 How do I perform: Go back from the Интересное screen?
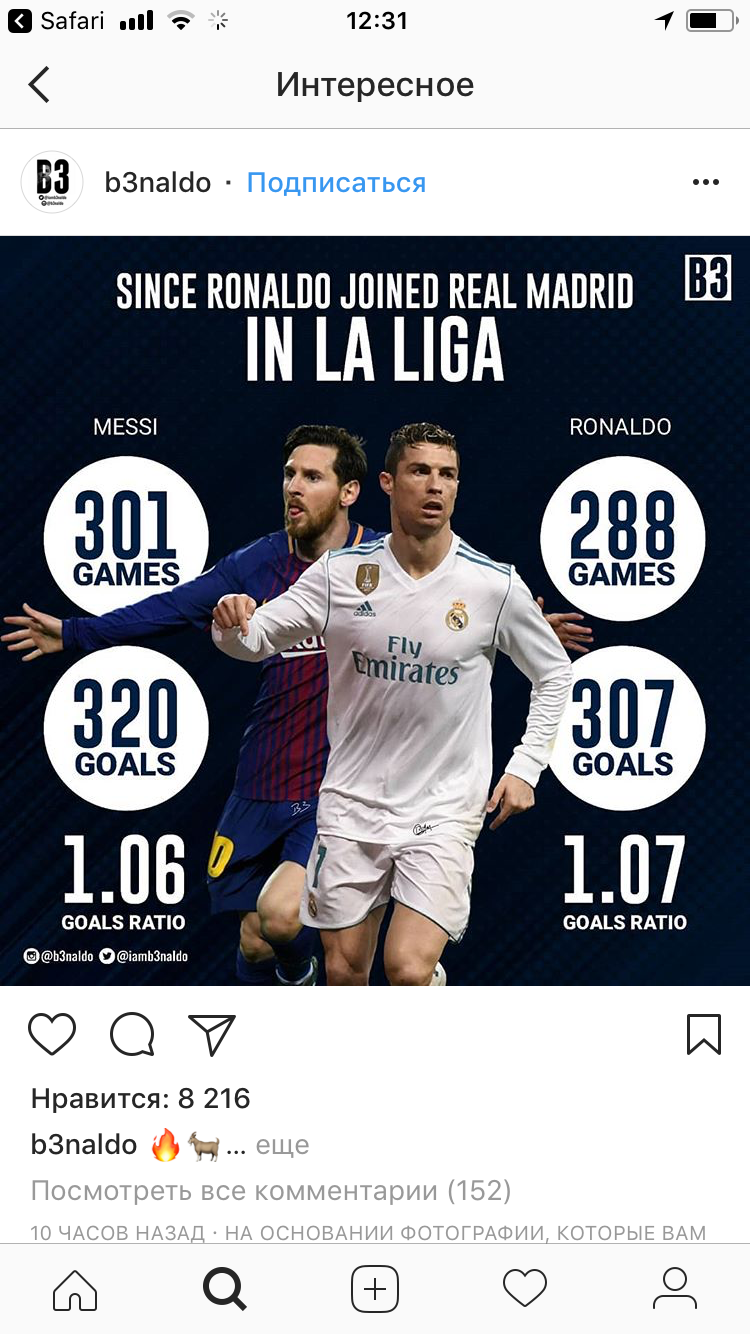click(x=39, y=85)
